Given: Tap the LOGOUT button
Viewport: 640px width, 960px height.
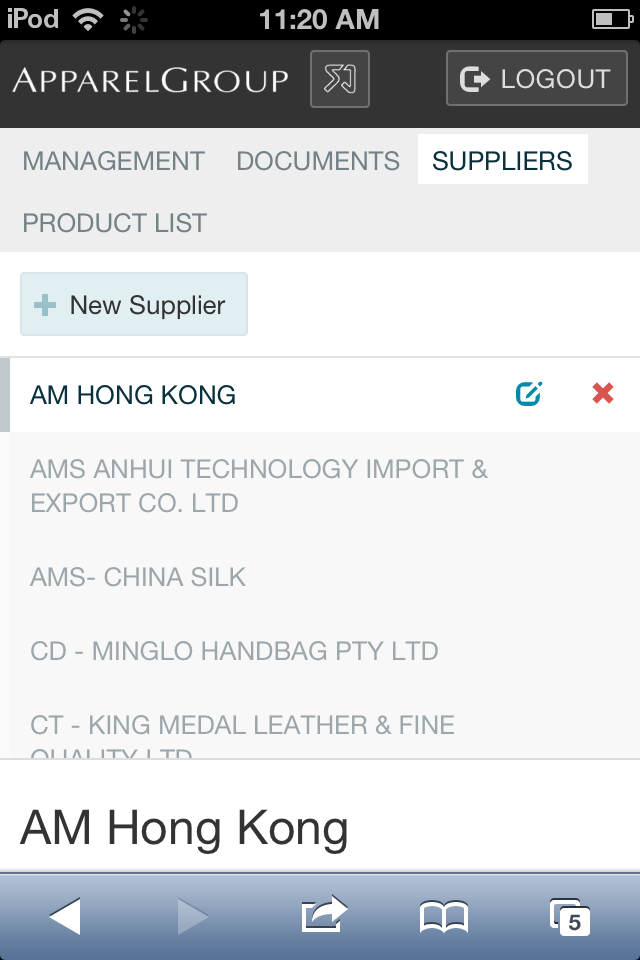Looking at the screenshot, I should pos(536,79).
